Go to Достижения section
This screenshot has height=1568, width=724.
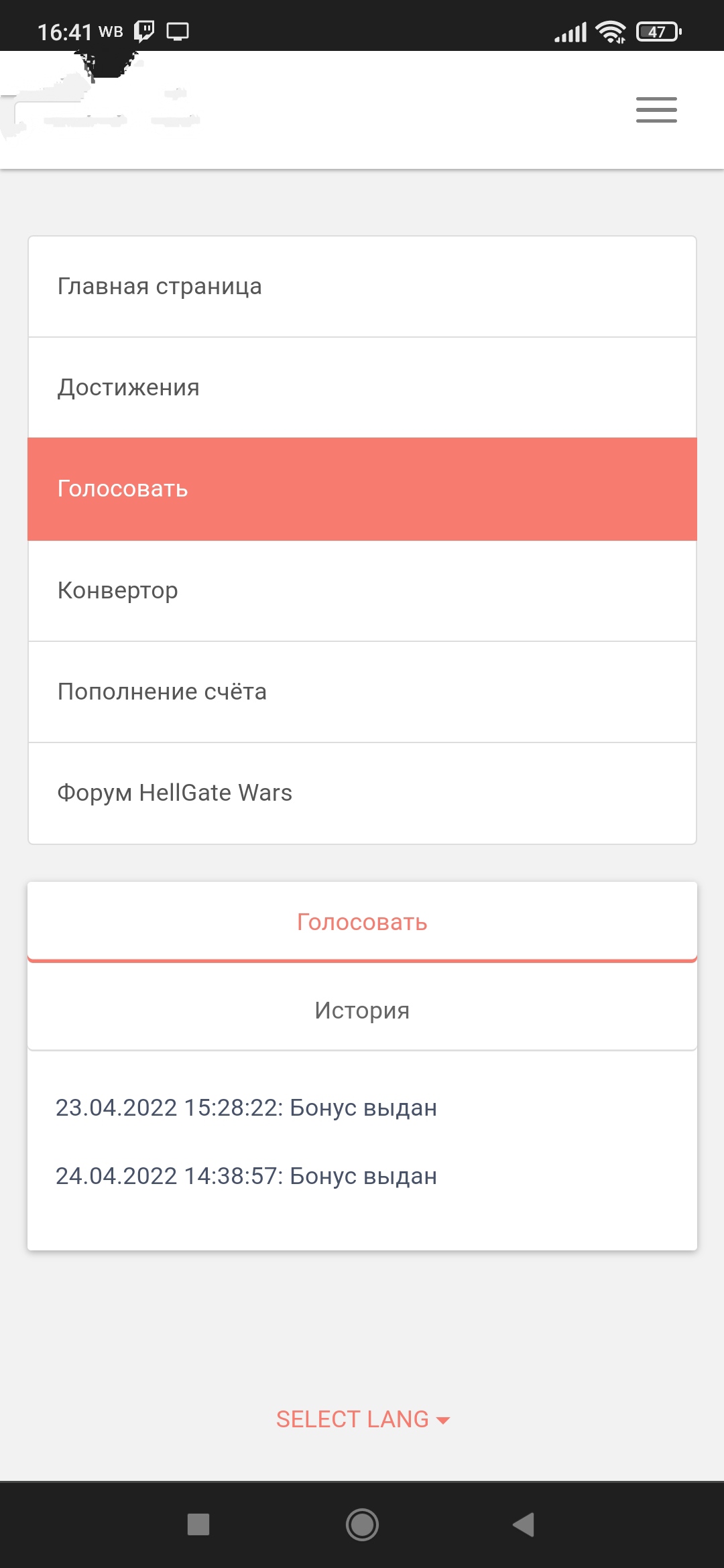click(362, 388)
